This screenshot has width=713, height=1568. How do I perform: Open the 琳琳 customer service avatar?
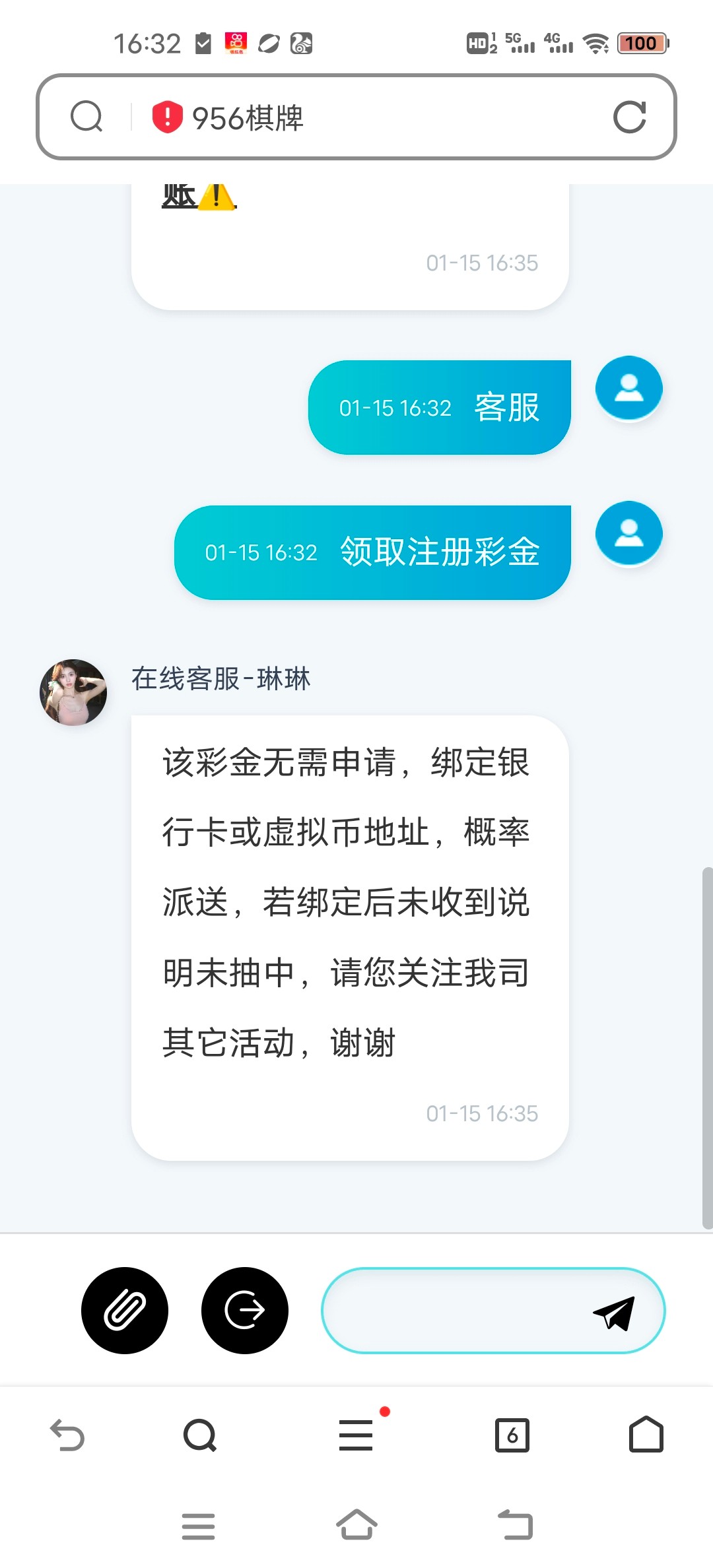(73, 692)
